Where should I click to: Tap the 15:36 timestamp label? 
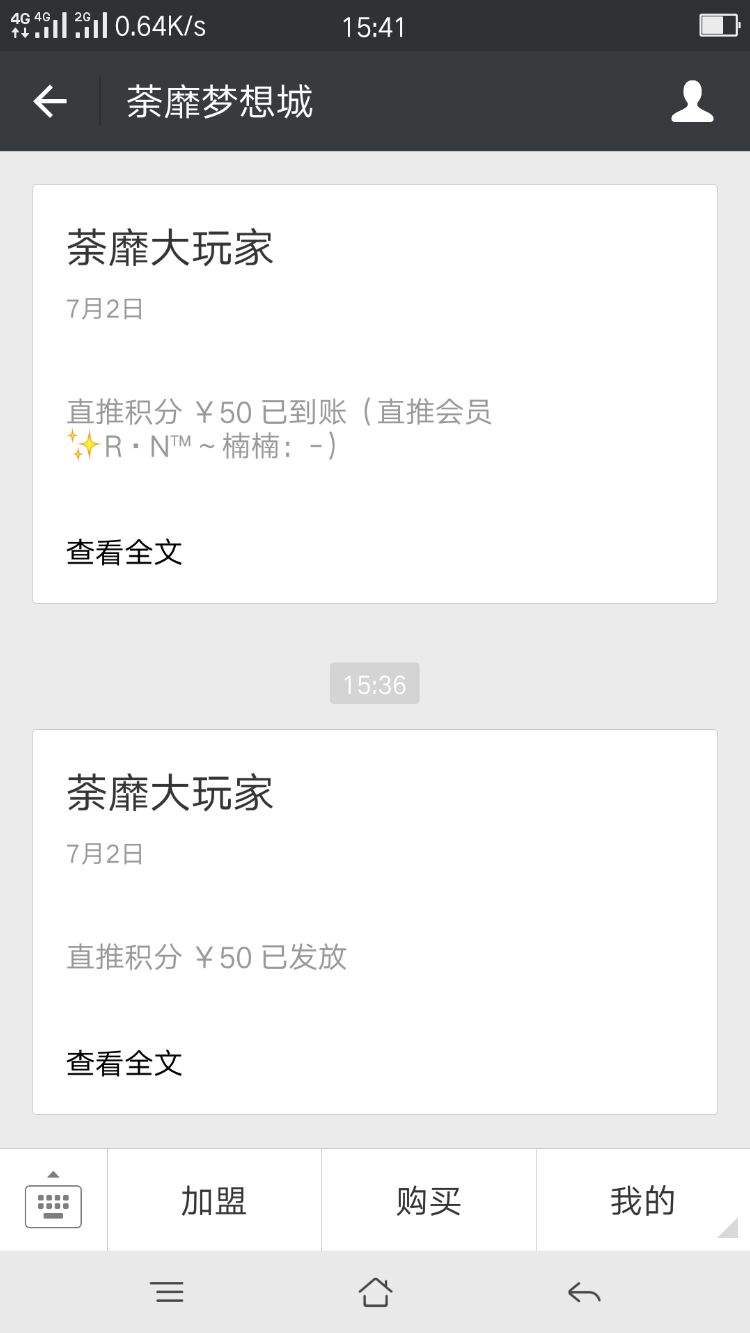click(374, 683)
